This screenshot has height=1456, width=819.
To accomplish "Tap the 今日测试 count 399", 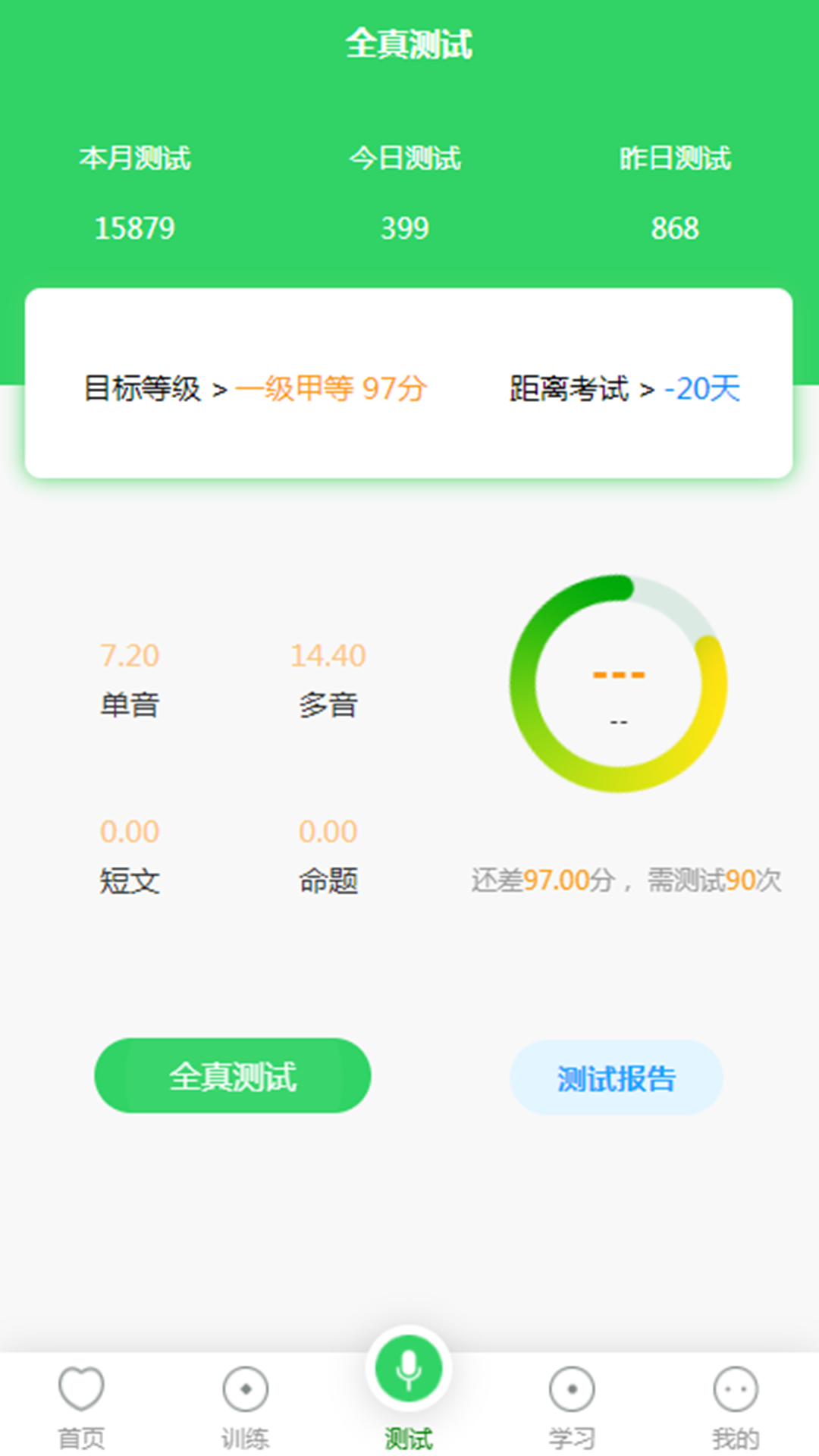I will tap(406, 226).
